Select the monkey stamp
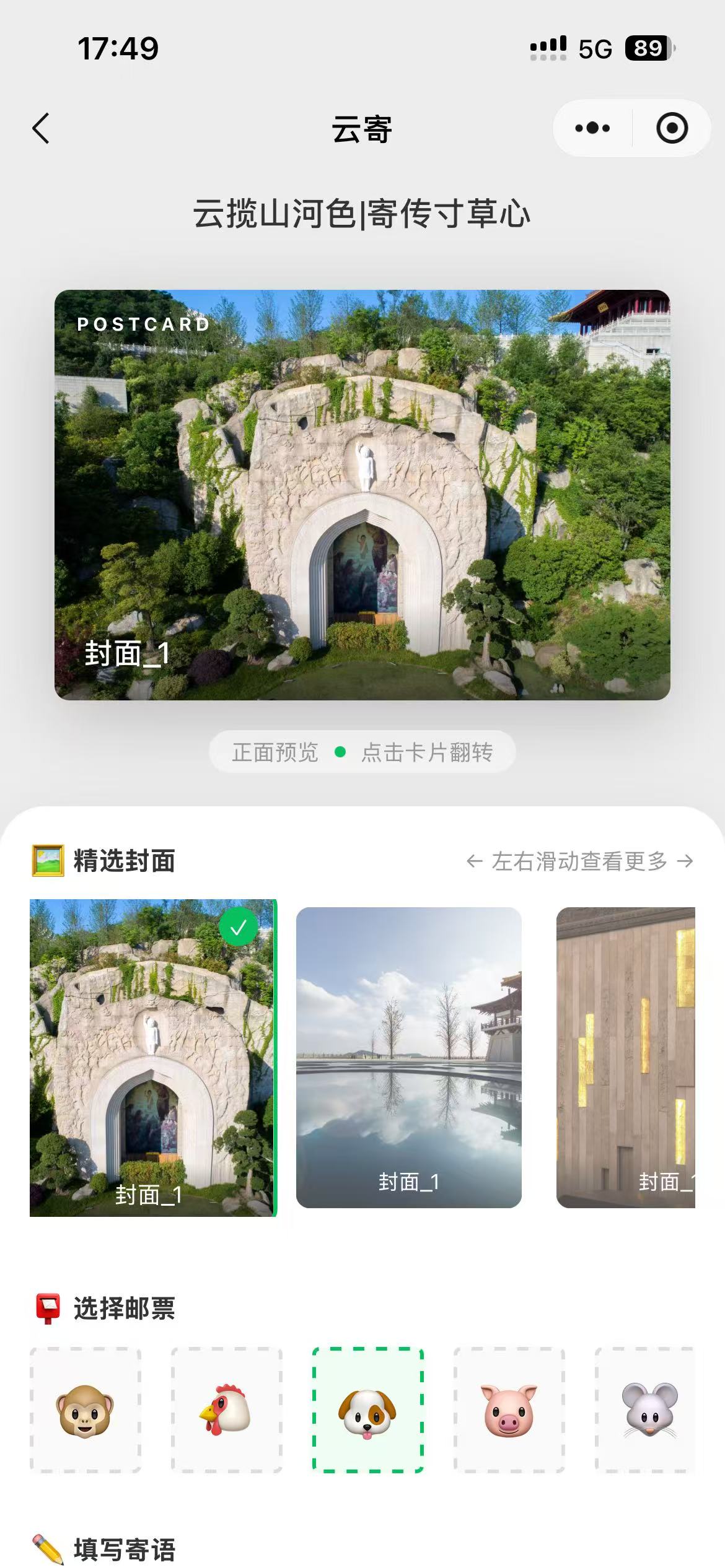This screenshot has width=725, height=1568. 86,1410
